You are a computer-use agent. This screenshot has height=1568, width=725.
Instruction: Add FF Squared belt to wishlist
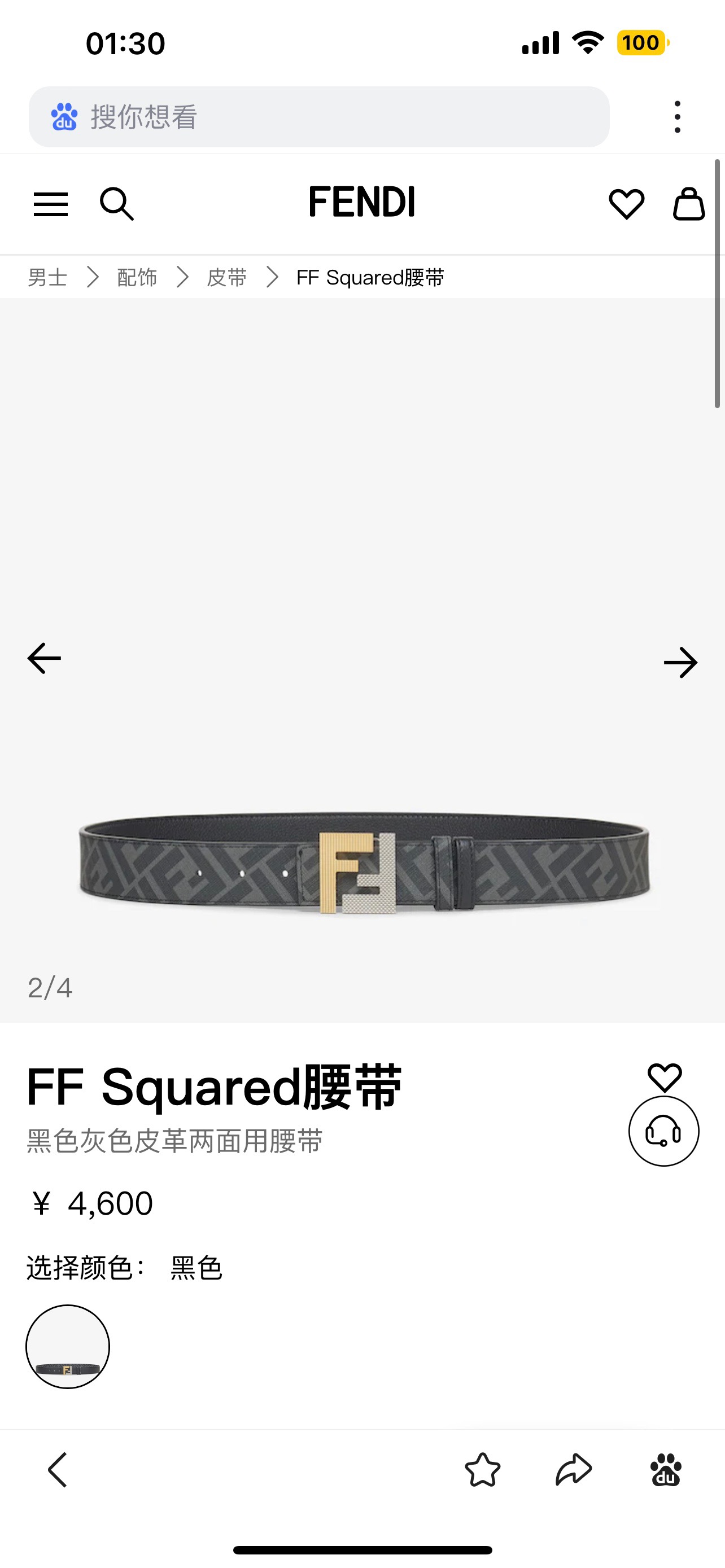pos(664,1078)
